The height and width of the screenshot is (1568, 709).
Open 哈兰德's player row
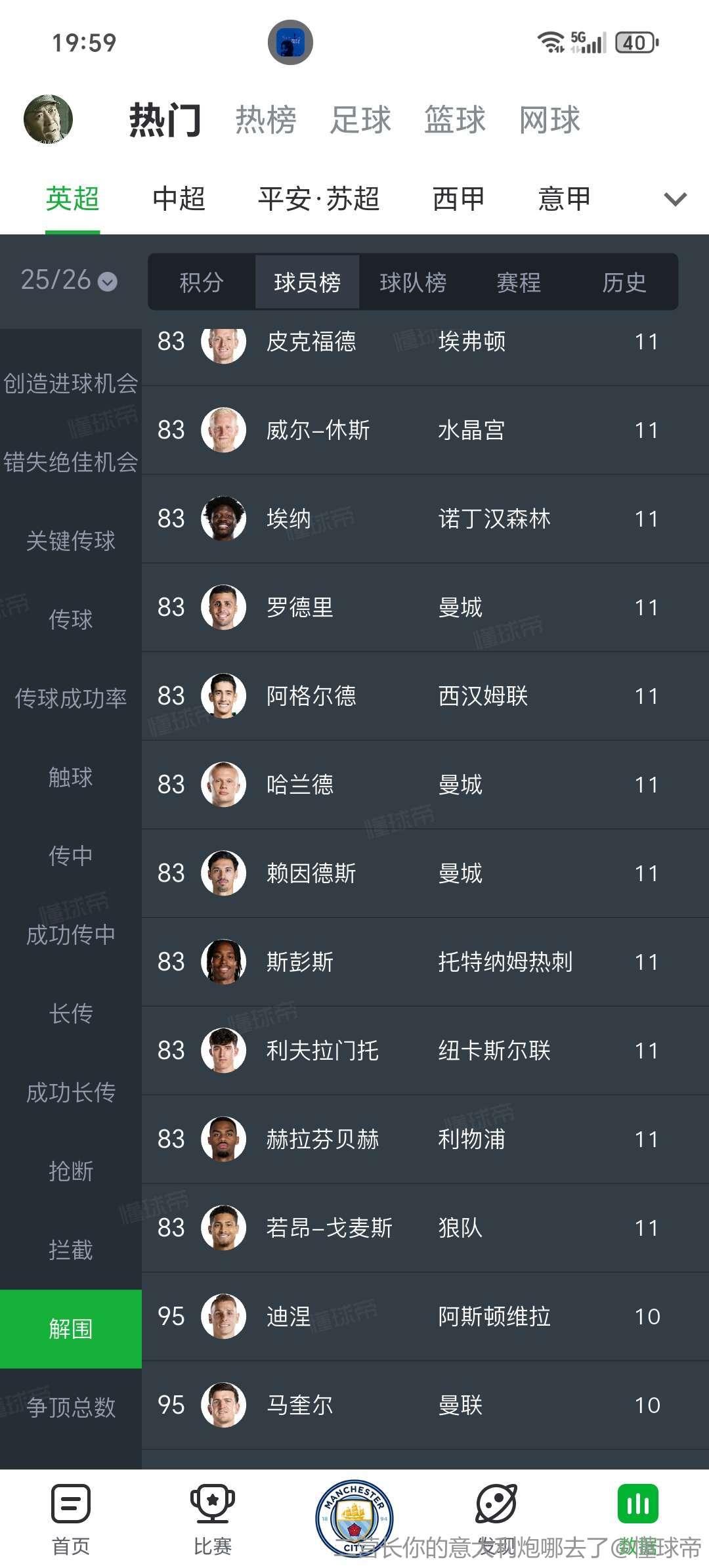(x=420, y=785)
